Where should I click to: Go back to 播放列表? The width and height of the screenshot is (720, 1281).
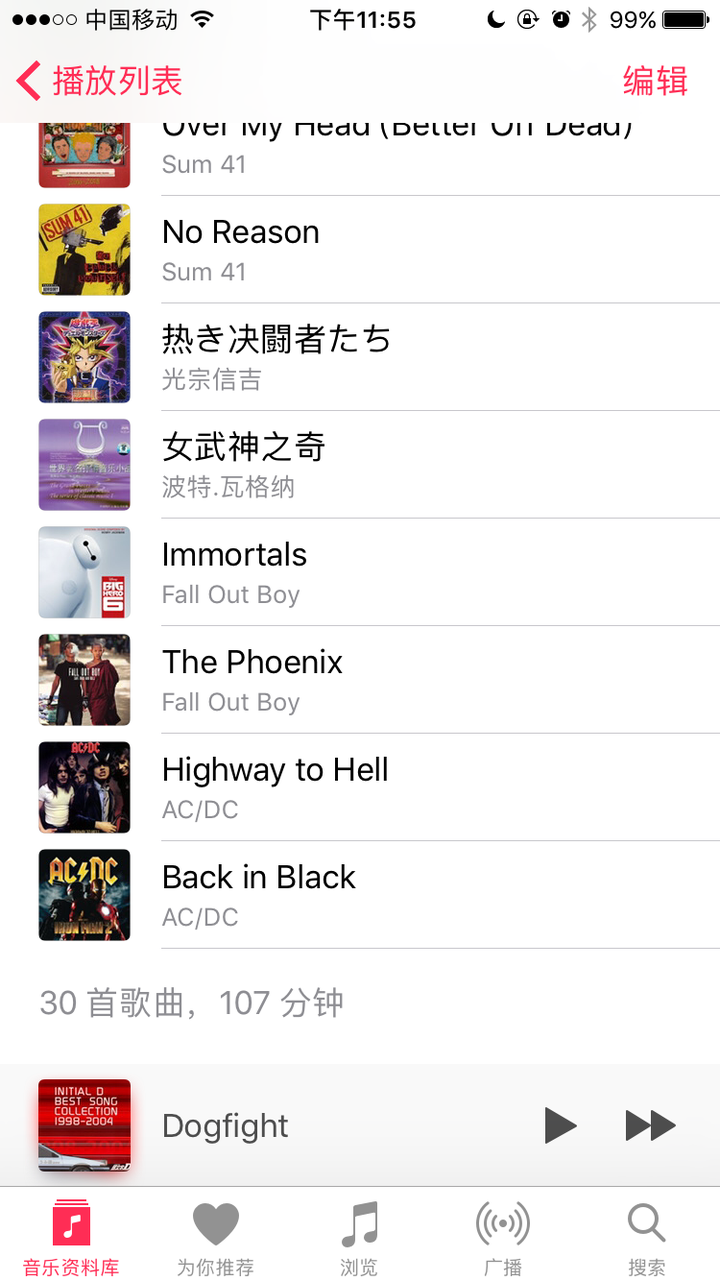[x=100, y=81]
